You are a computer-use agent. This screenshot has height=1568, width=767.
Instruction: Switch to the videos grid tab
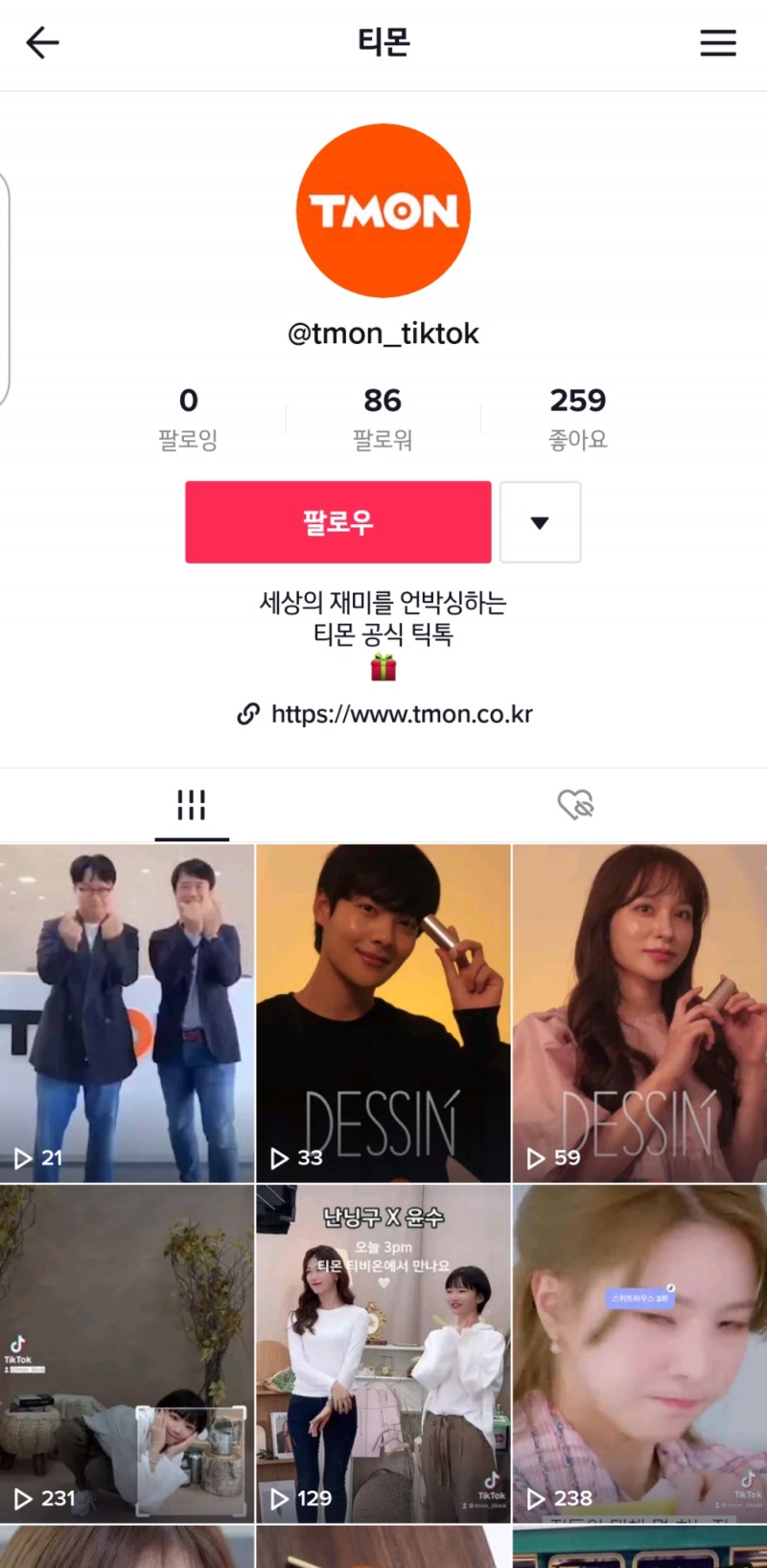192,805
